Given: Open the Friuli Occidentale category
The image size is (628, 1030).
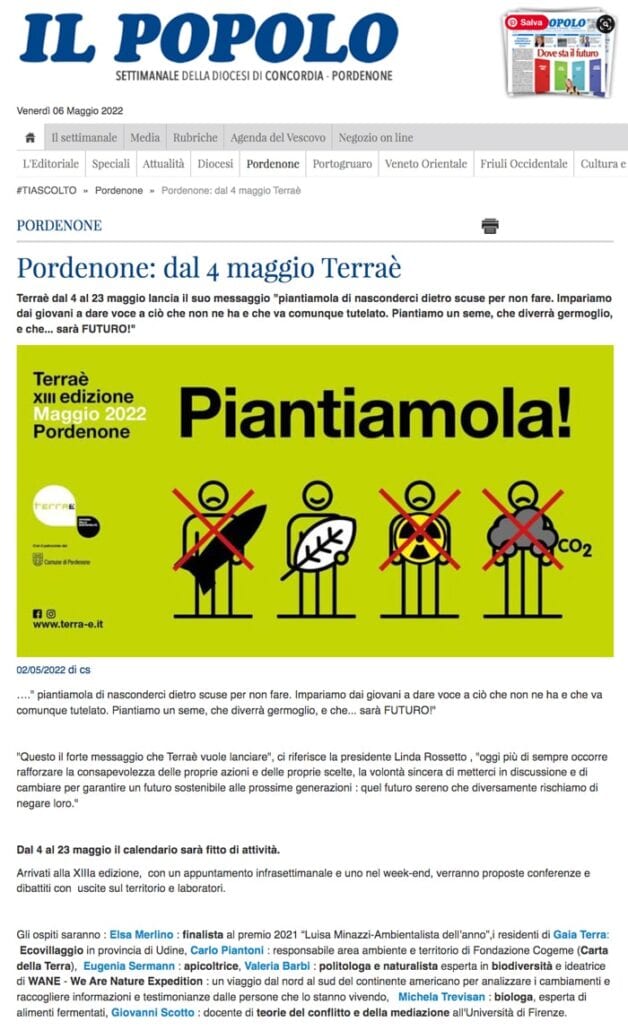Looking at the screenshot, I should tap(525, 164).
